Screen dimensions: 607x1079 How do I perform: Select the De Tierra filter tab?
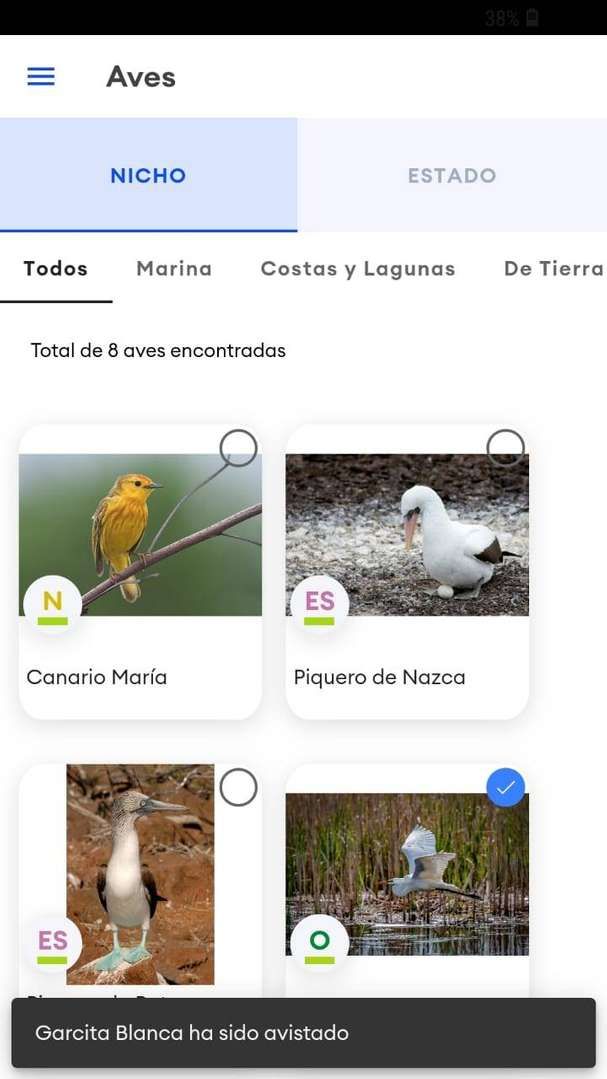(553, 268)
